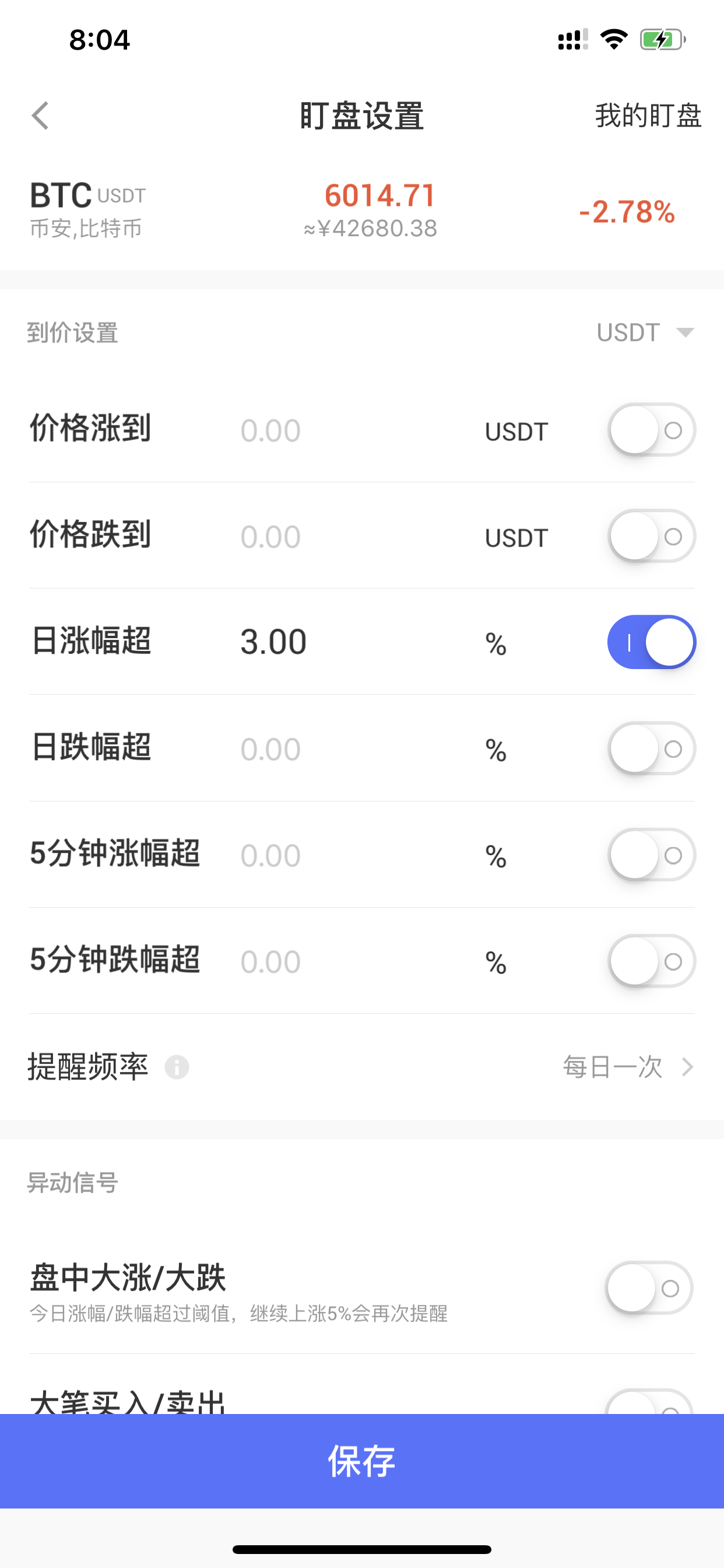Viewport: 724px width, 1568px height.
Task: Tap the 日跌幅超 percentage field
Action: 353,748
